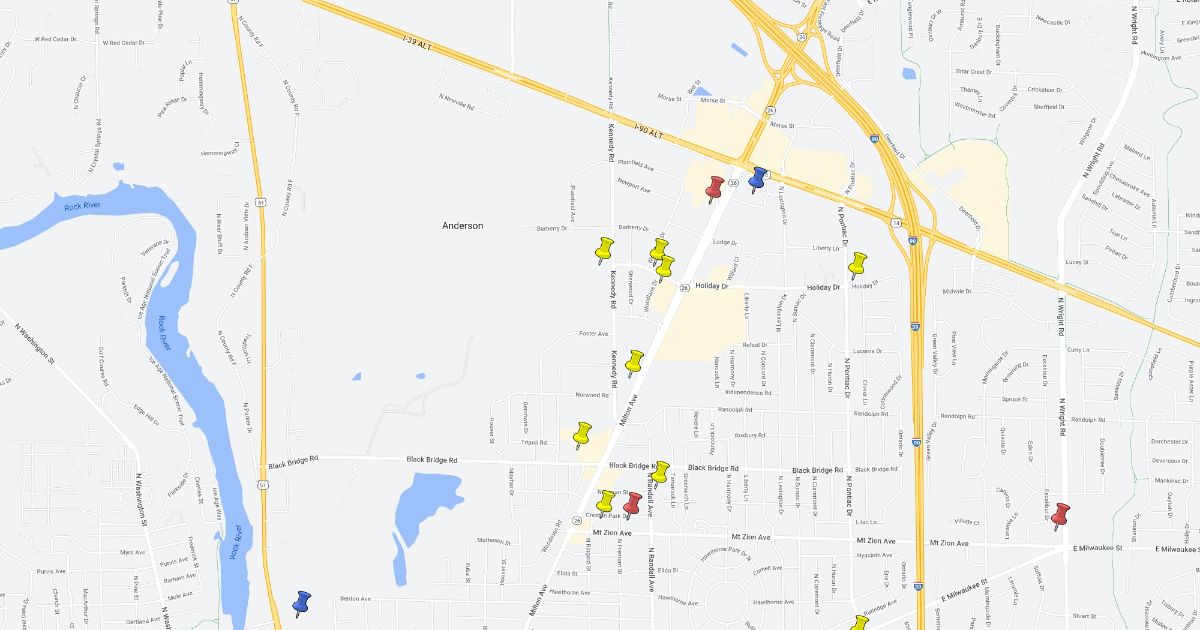Open the blue pin by Highway 26 interchange
The height and width of the screenshot is (630, 1200).
point(758,178)
